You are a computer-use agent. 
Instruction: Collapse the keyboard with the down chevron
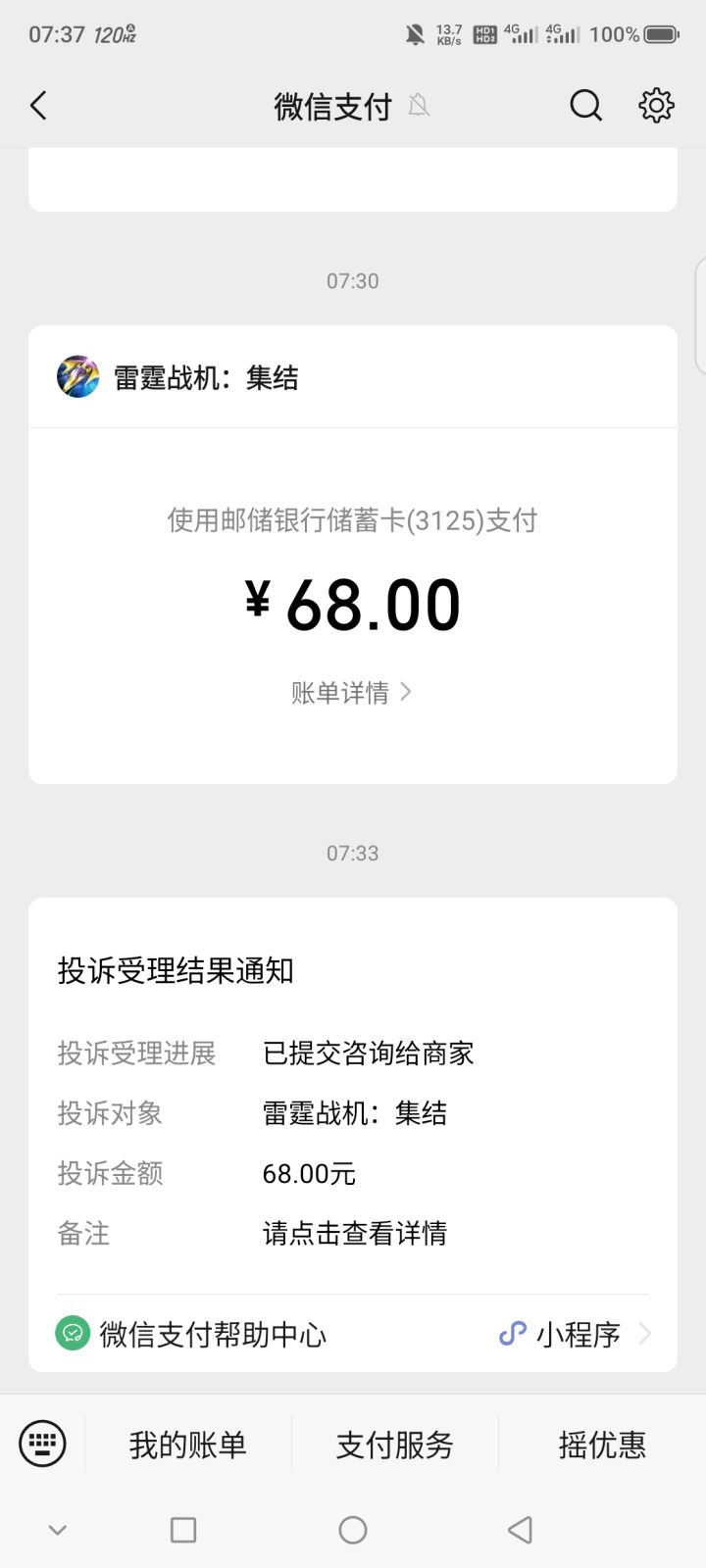click(57, 1529)
